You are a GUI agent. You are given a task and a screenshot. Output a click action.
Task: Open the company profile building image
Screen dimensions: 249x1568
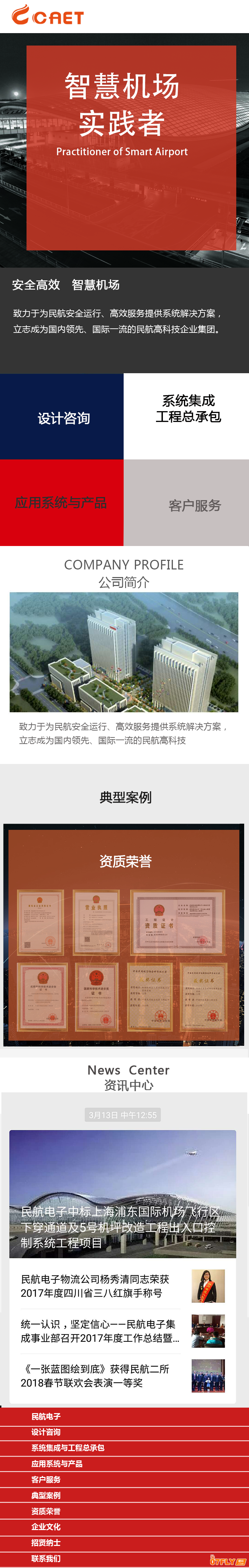click(x=124, y=652)
